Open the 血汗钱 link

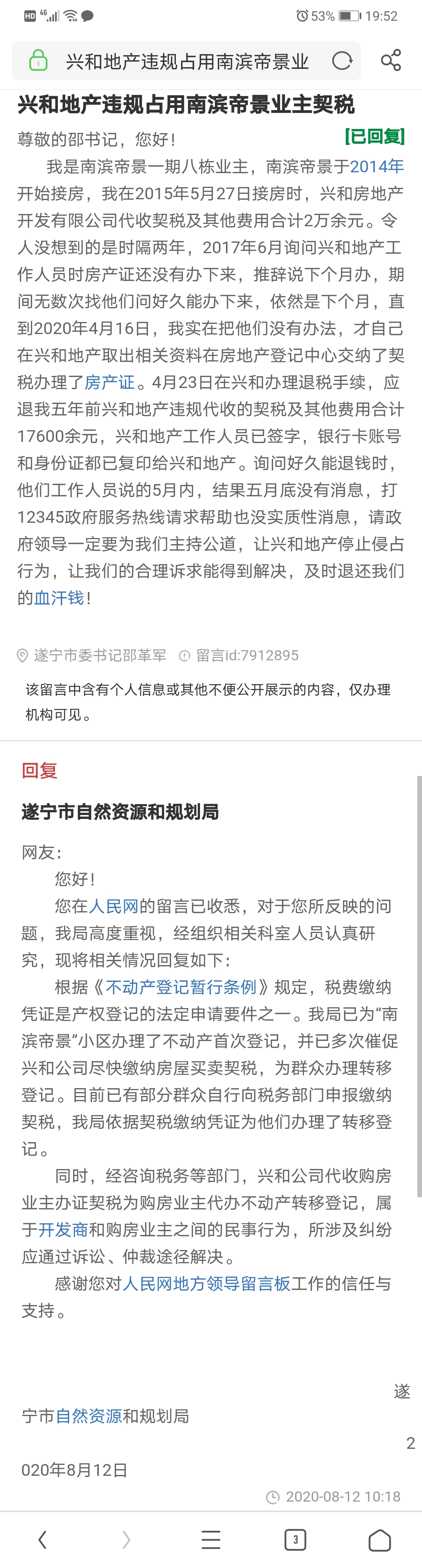pos(59,598)
